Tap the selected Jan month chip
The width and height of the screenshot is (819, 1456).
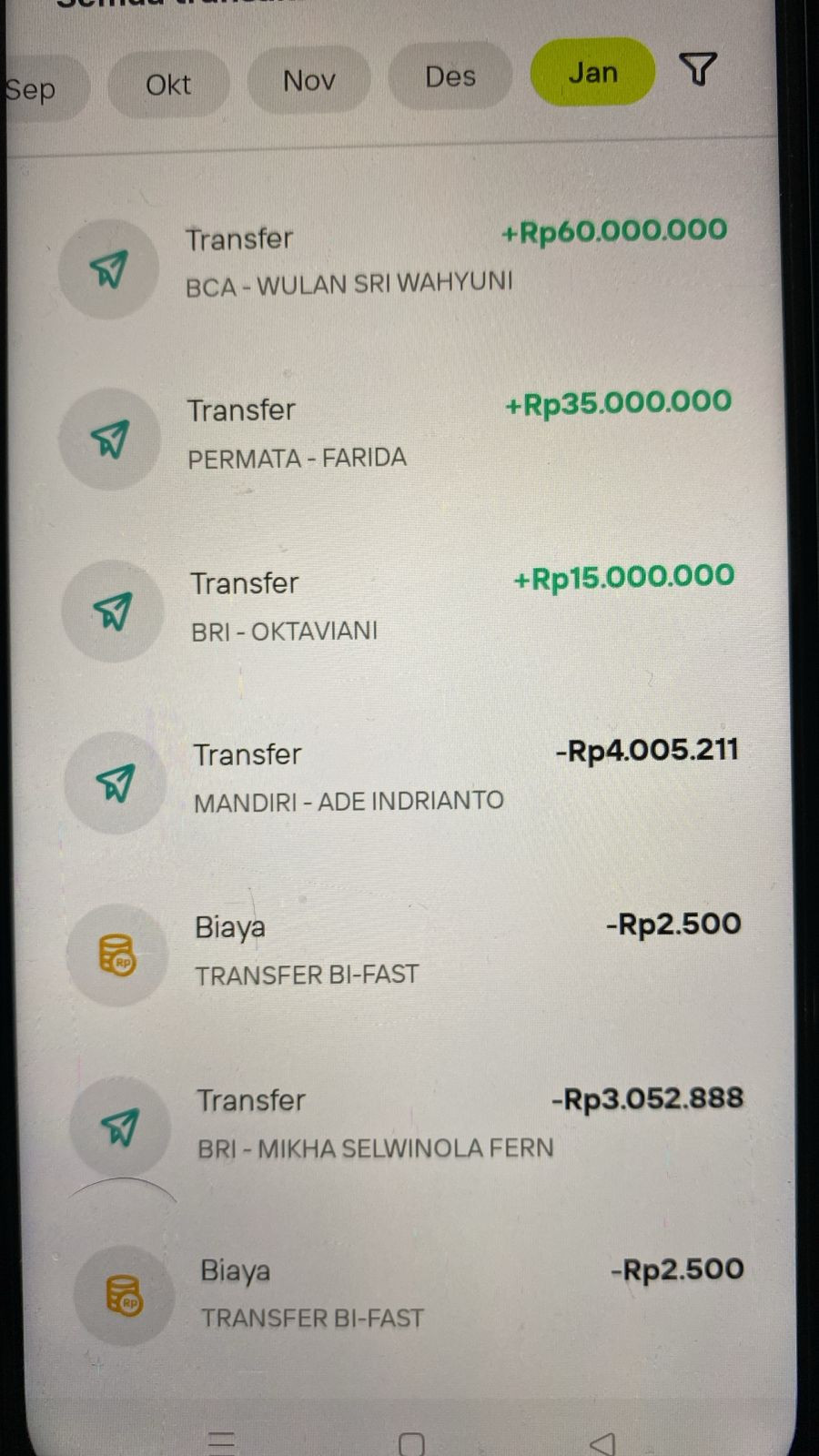tap(592, 72)
